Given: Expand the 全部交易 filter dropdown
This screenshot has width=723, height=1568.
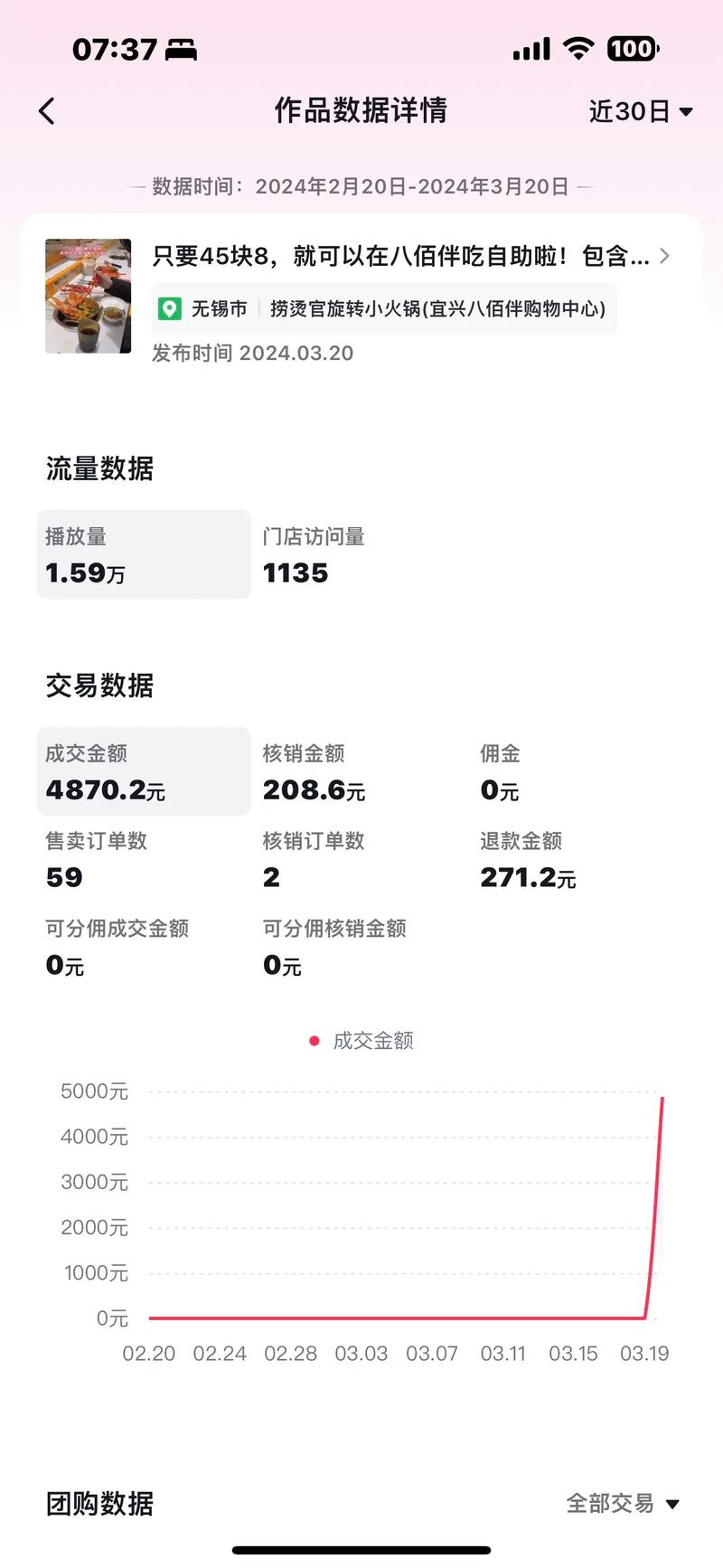Looking at the screenshot, I should point(622,1504).
